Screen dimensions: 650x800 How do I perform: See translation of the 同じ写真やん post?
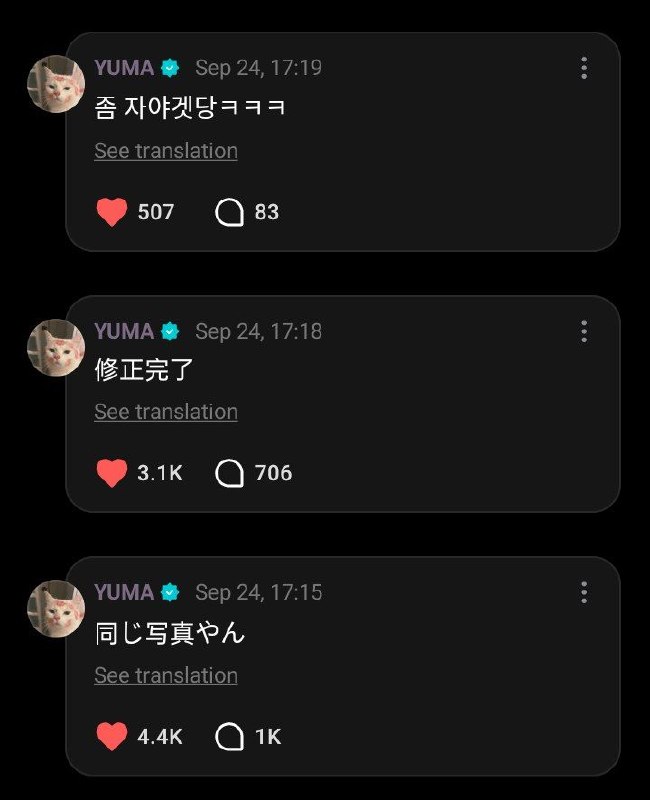pos(166,676)
